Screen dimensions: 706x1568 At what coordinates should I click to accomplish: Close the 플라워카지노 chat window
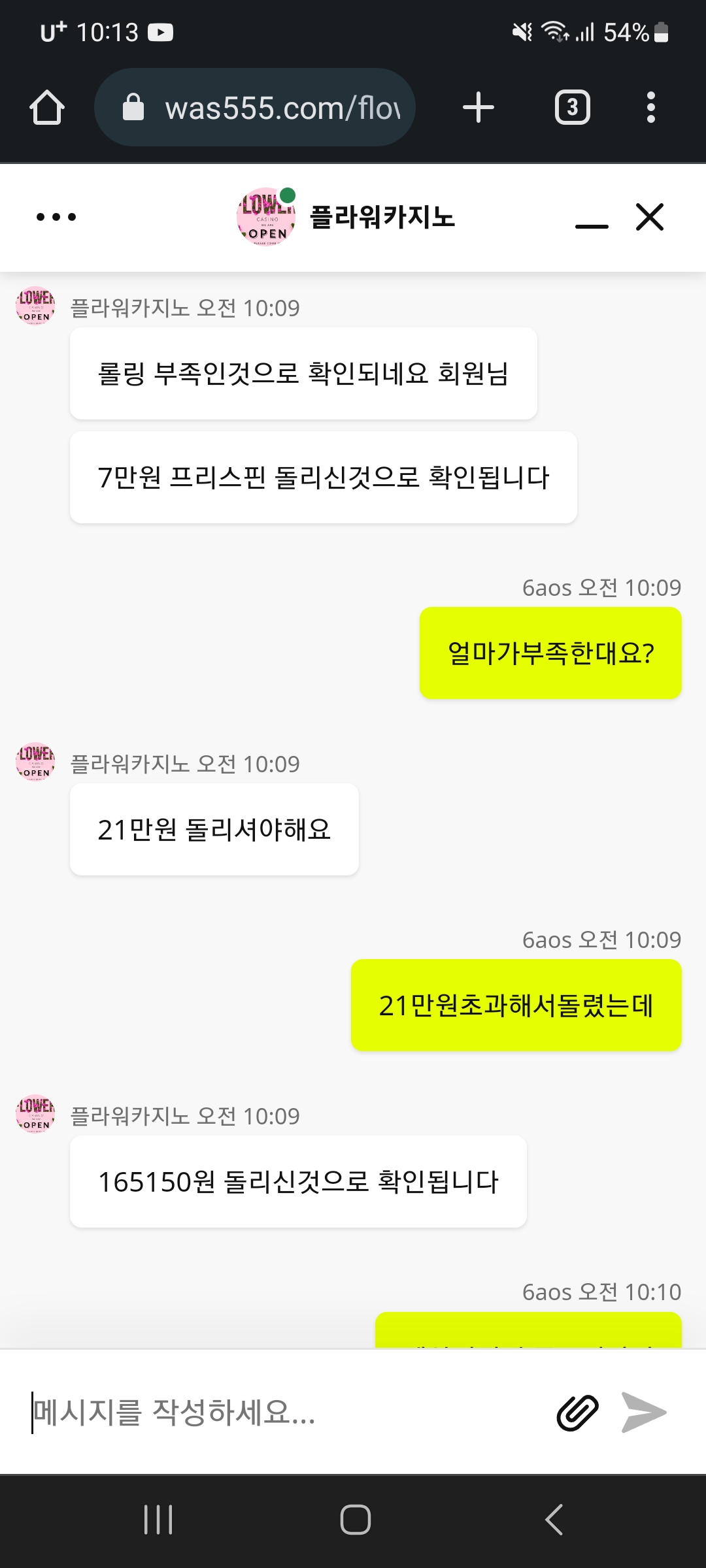pos(650,217)
